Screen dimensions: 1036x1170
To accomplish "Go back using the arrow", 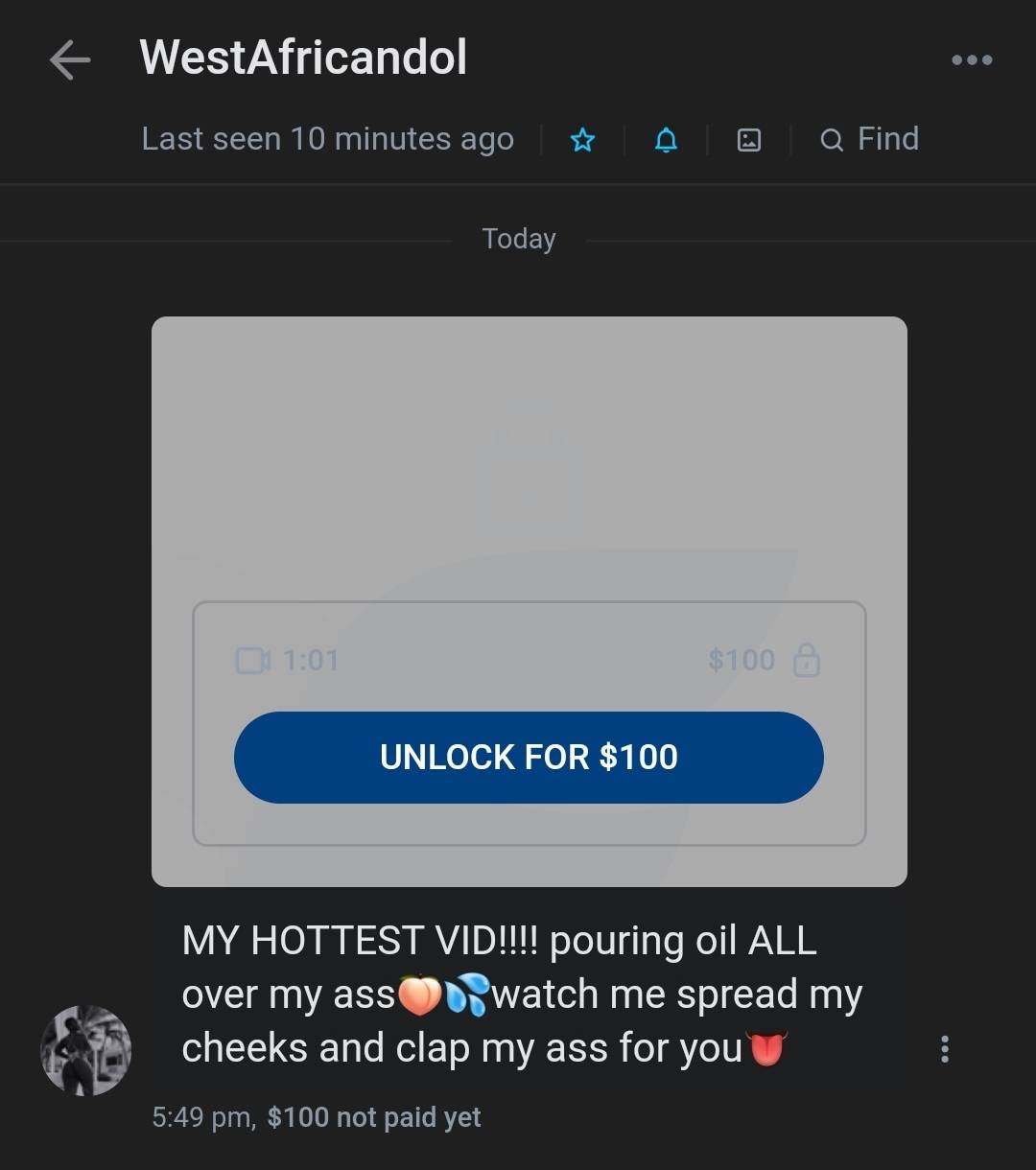I will [70, 60].
